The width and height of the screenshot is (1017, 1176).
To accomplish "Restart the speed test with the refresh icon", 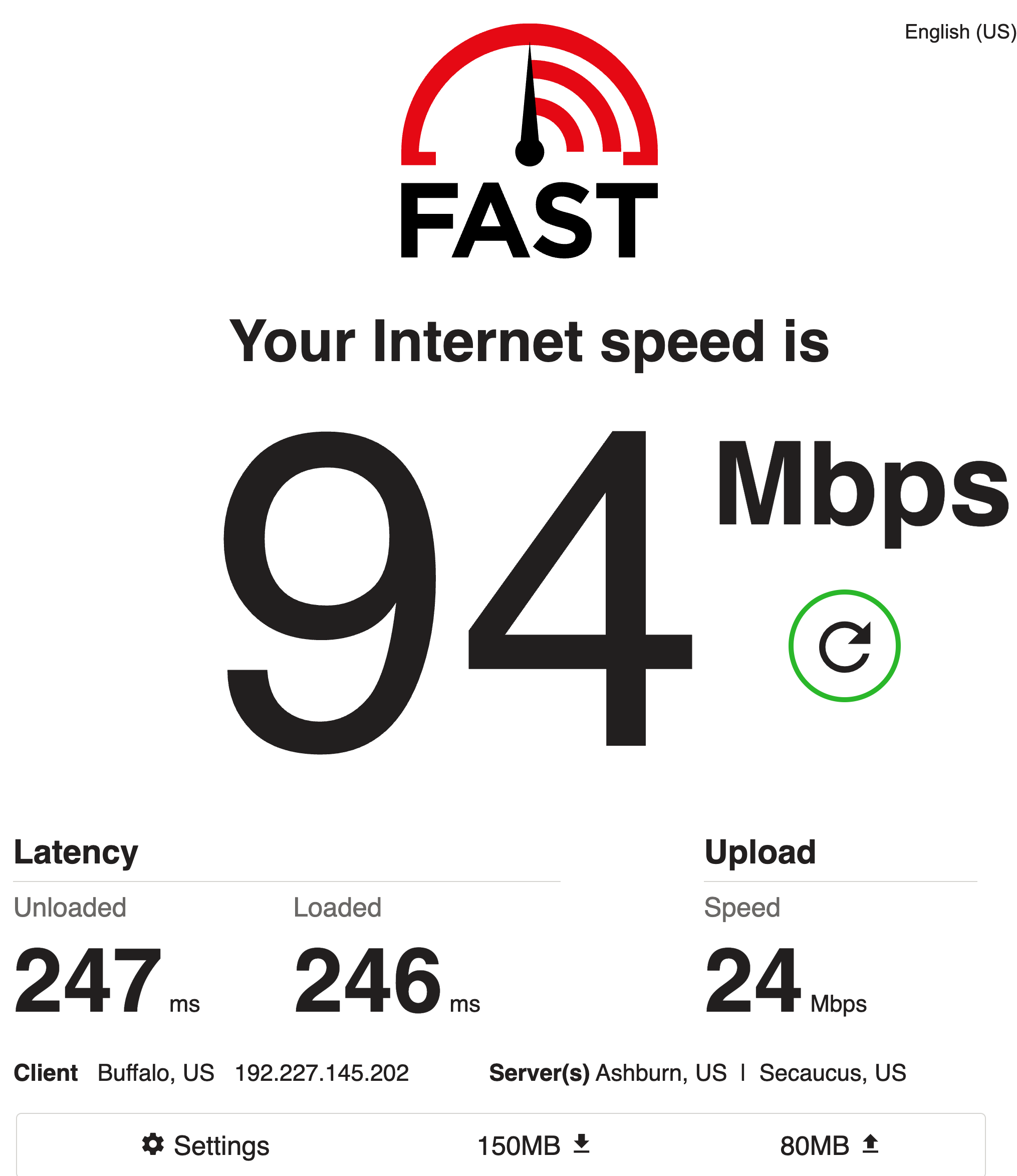I will click(844, 647).
